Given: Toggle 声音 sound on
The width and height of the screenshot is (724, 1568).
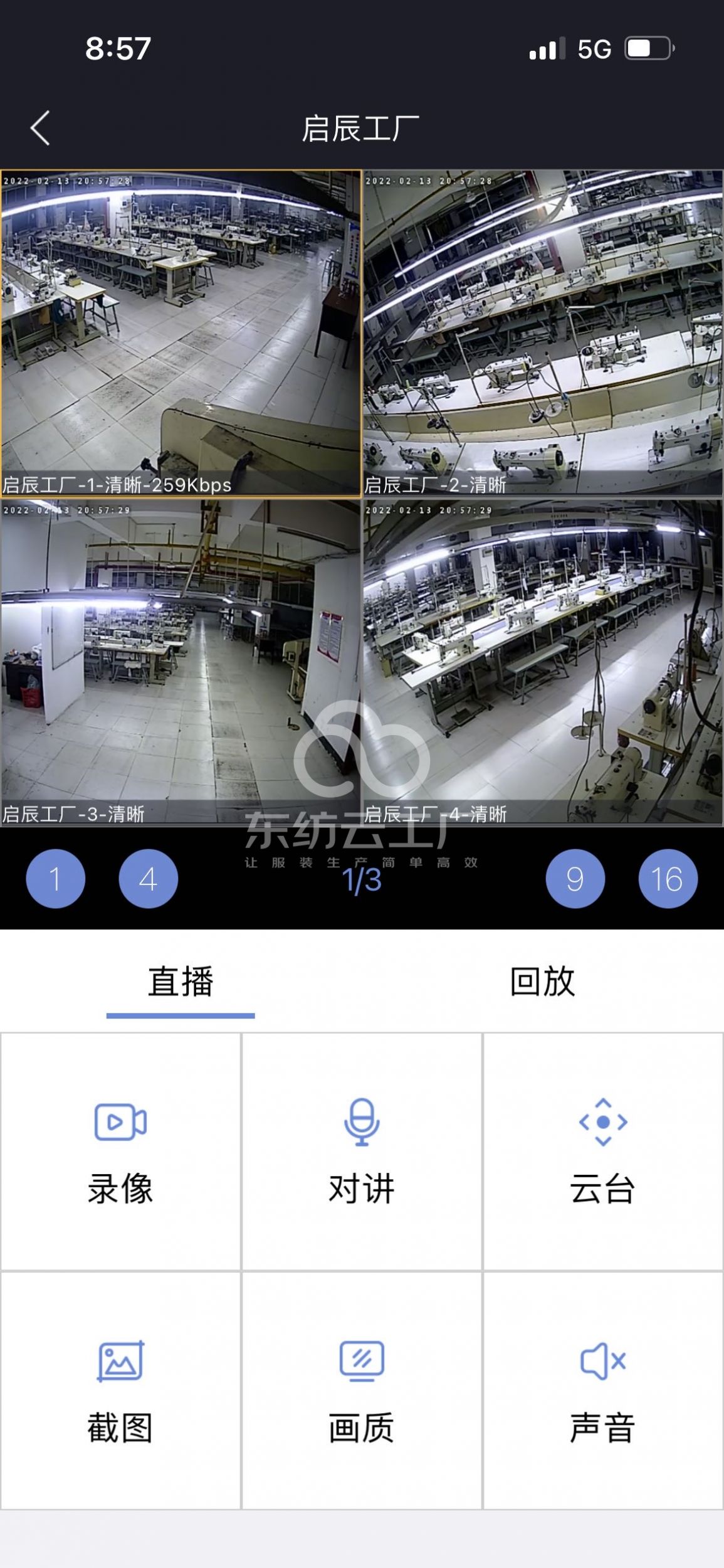Looking at the screenshot, I should (602, 1391).
